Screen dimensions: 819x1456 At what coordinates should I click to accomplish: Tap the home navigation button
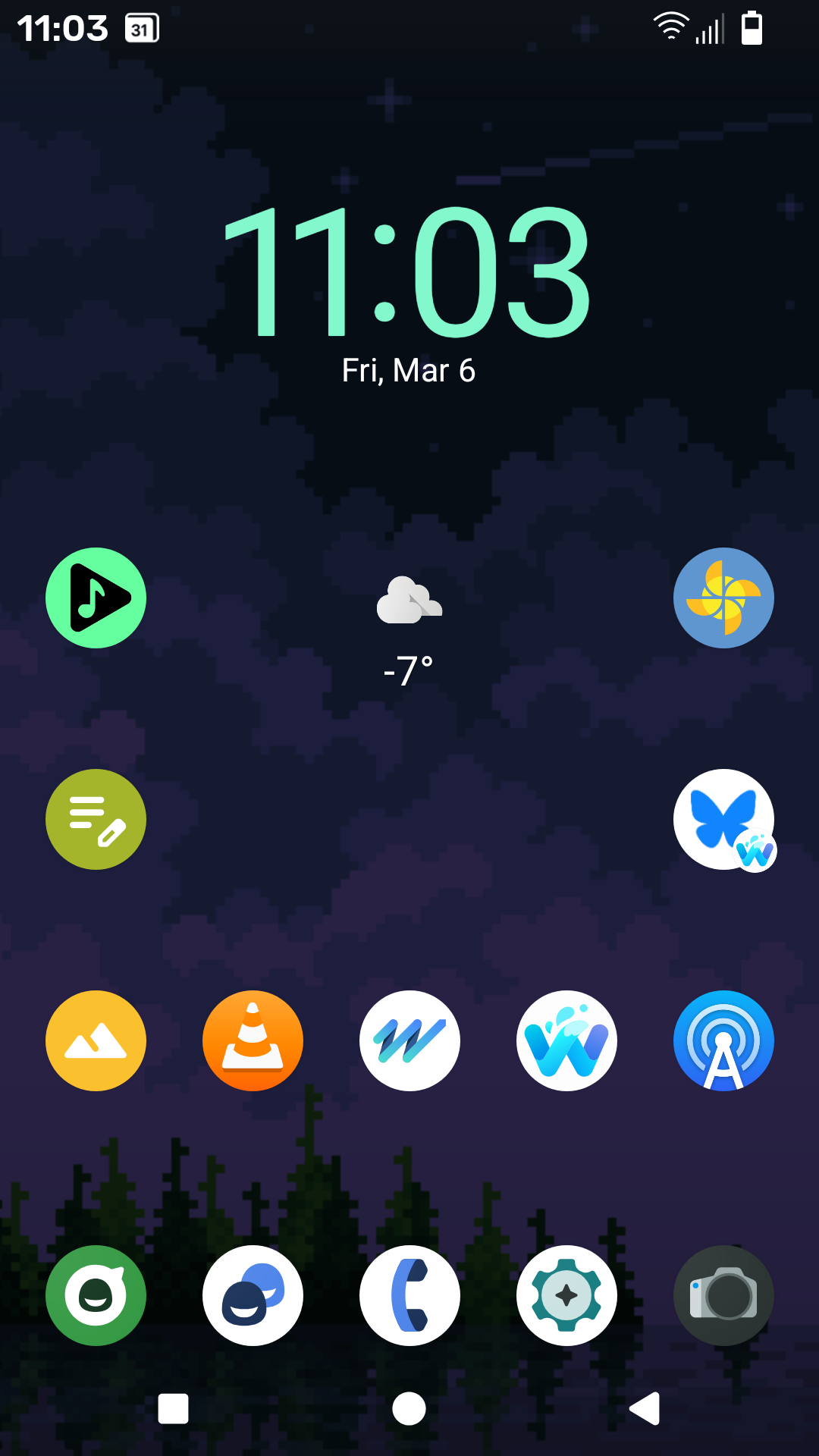(409, 1409)
